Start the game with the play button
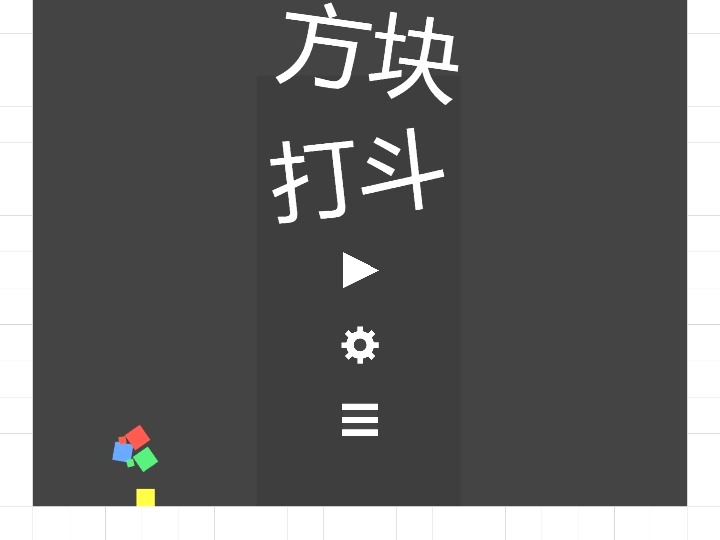The width and height of the screenshot is (720, 540). click(x=359, y=270)
